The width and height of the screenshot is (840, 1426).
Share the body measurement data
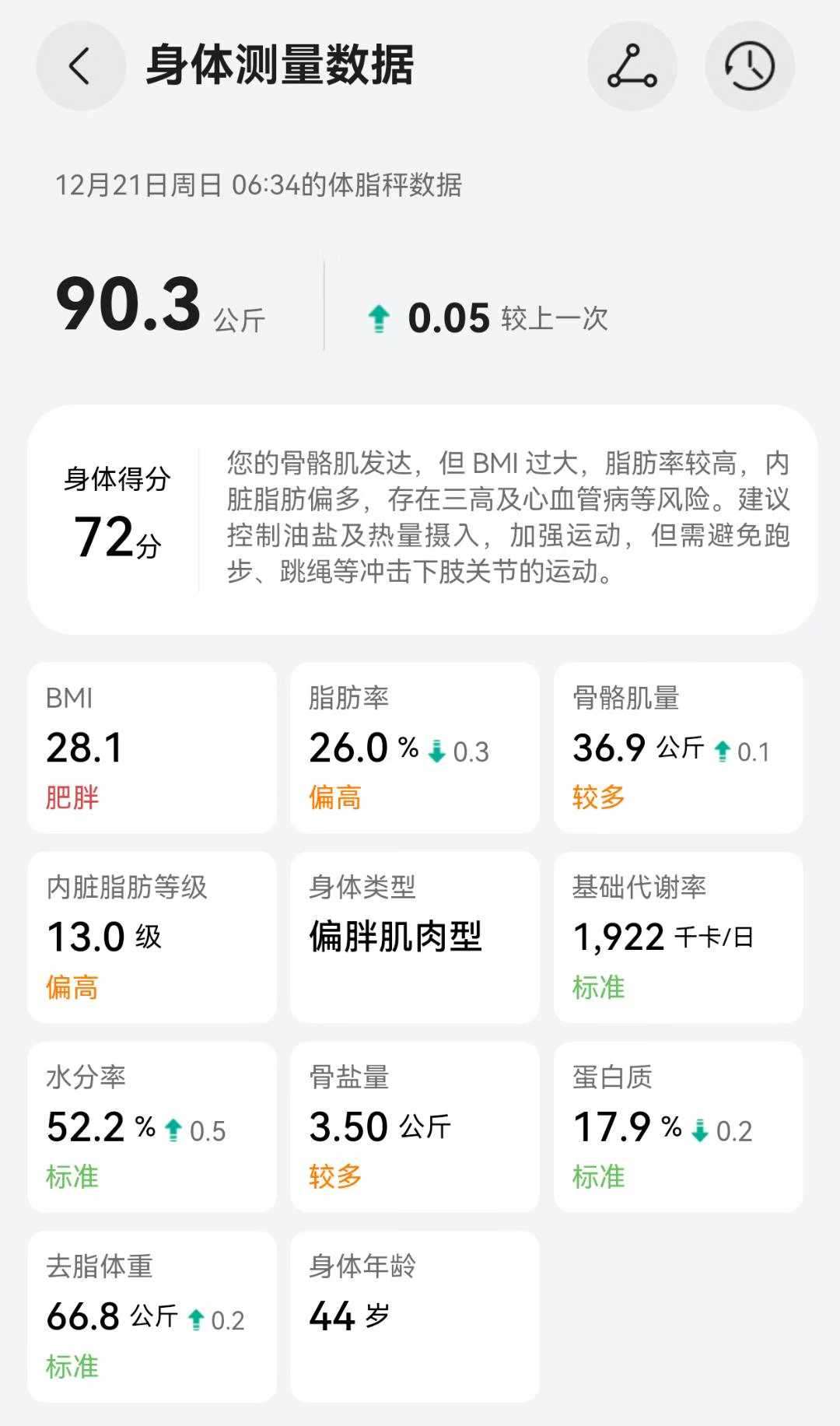coord(632,65)
